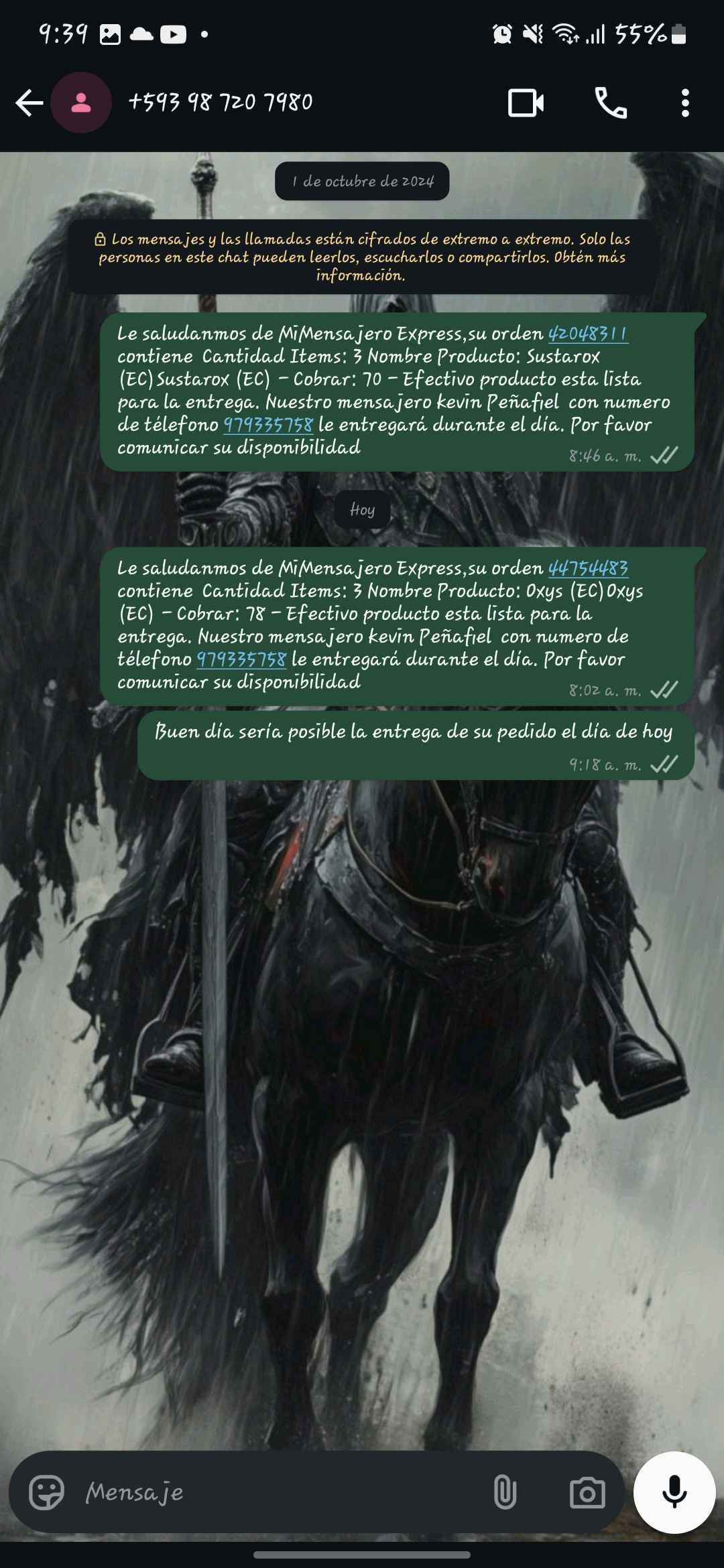The width and height of the screenshot is (724, 1568).
Task: Tap order number link 44754483
Action: [588, 568]
